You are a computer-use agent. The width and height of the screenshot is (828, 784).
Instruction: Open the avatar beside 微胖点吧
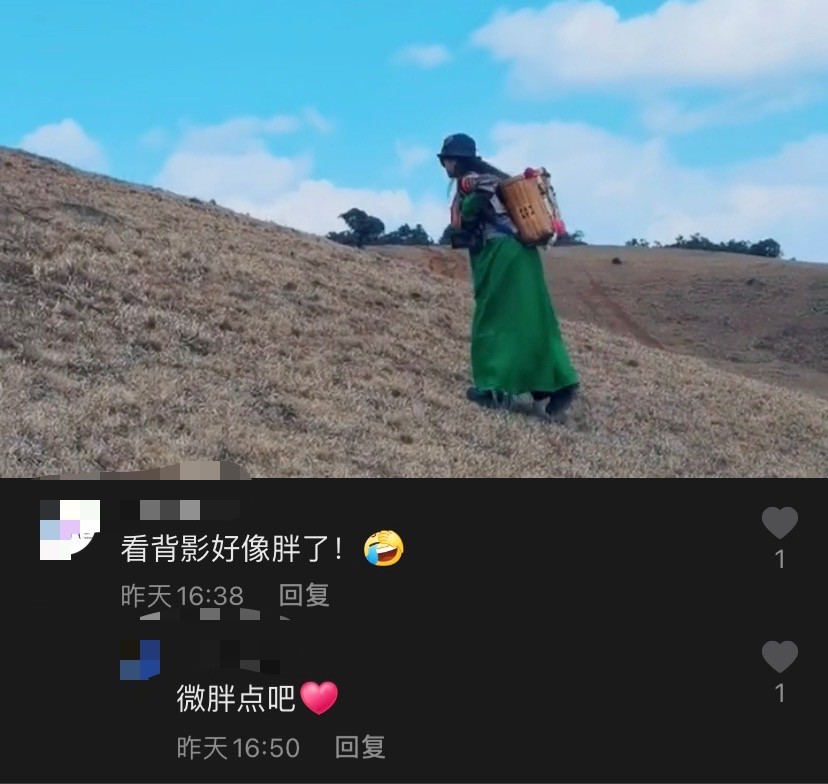pyautogui.click(x=140, y=661)
